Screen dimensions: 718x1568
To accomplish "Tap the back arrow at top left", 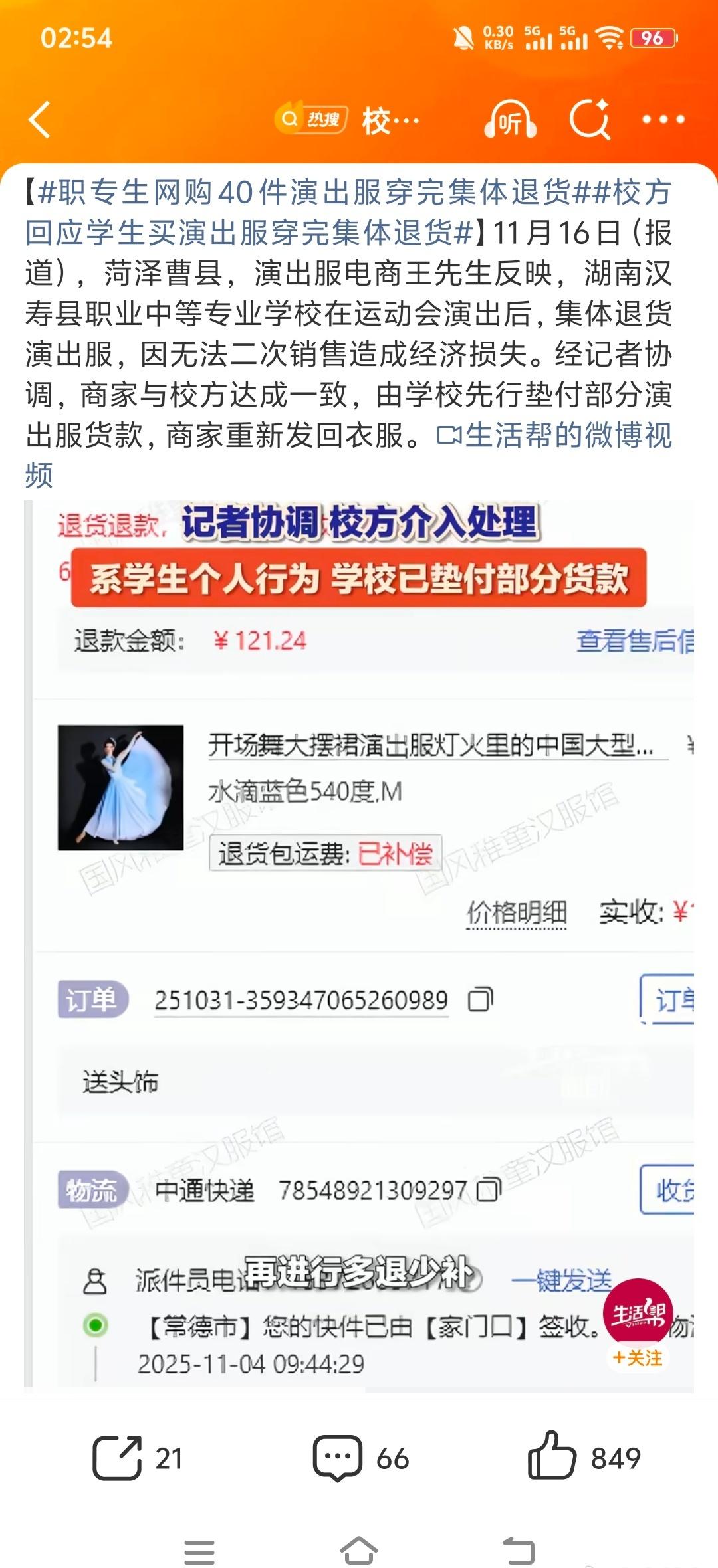I will click(40, 120).
